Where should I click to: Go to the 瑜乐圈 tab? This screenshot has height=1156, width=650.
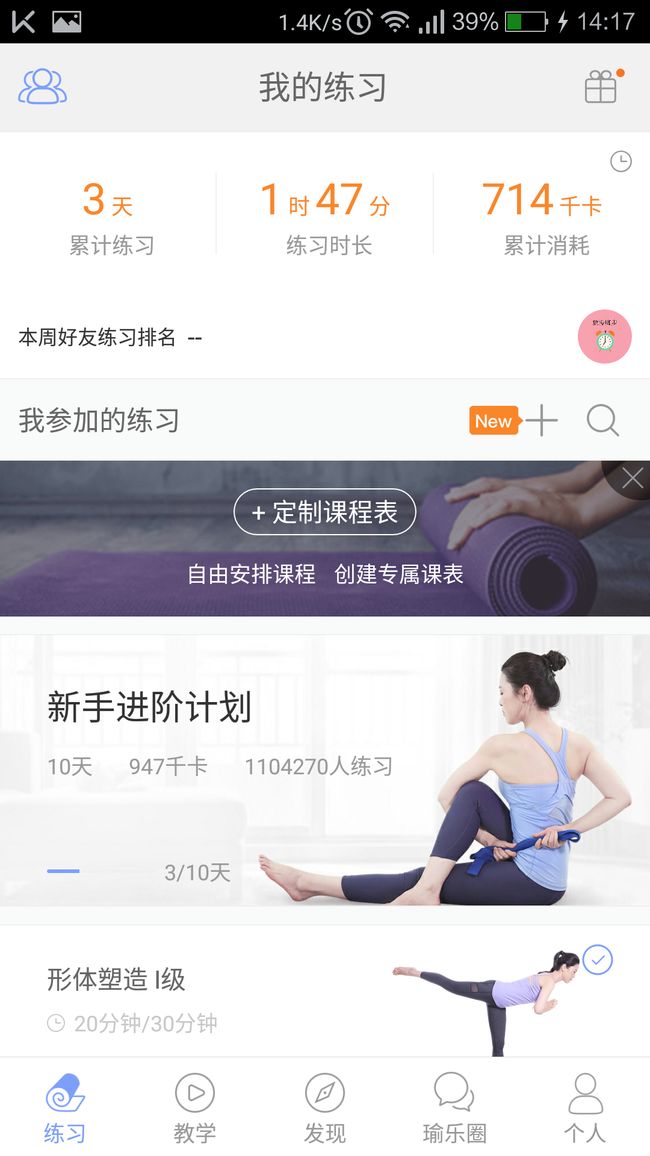[x=455, y=1108]
